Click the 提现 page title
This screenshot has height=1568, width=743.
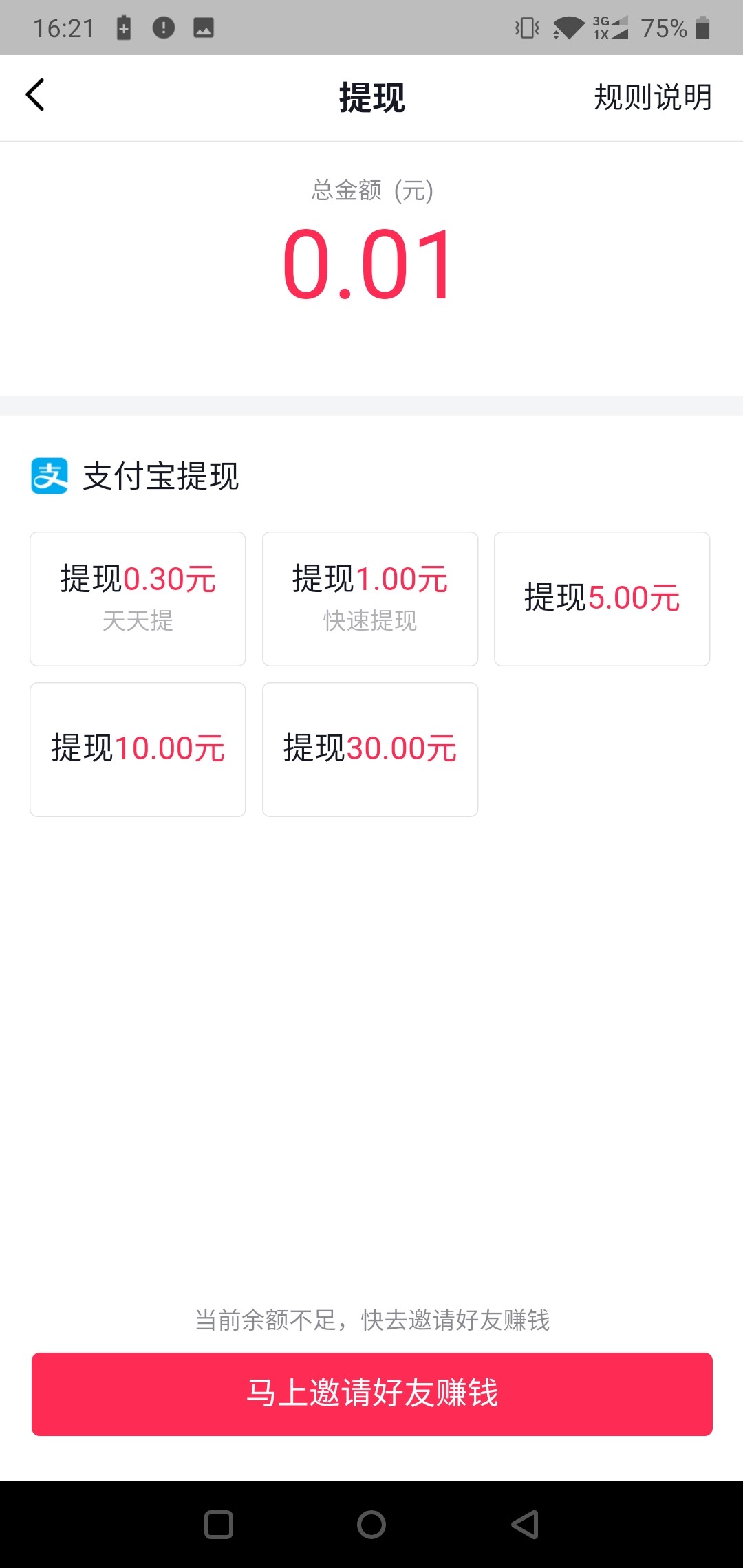click(x=370, y=98)
